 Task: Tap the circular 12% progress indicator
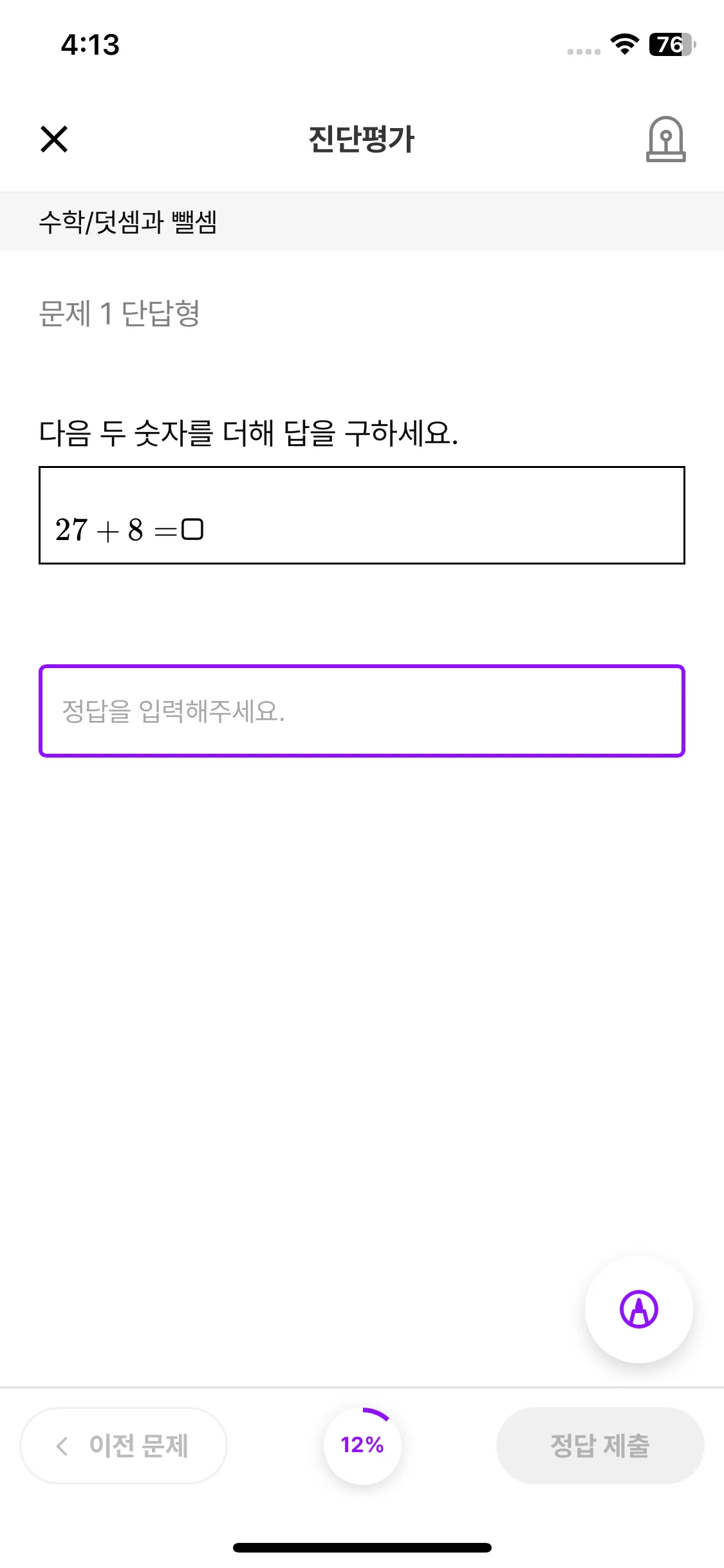(362, 1445)
